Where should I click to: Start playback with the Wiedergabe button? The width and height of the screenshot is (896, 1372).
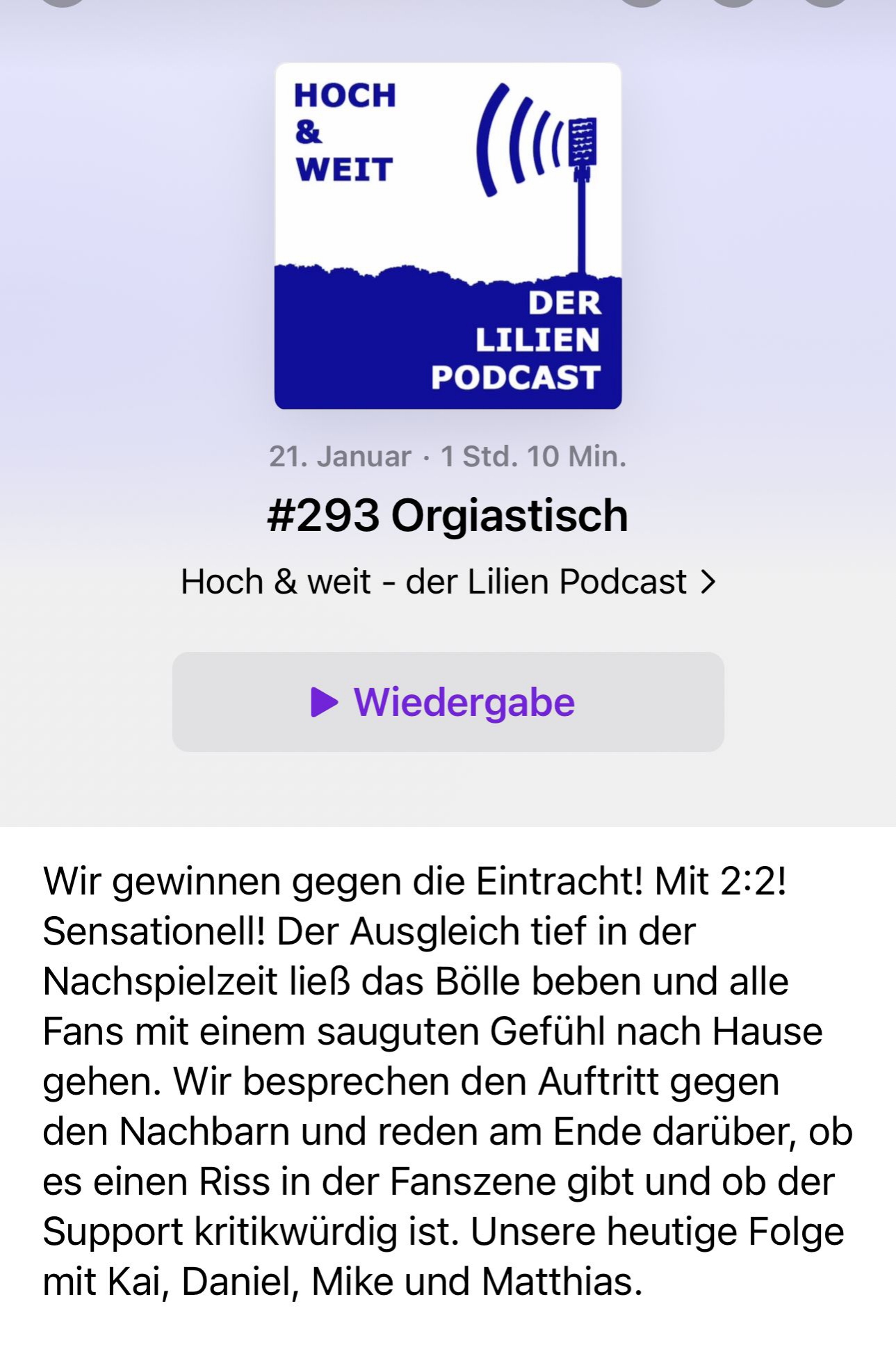(x=448, y=702)
